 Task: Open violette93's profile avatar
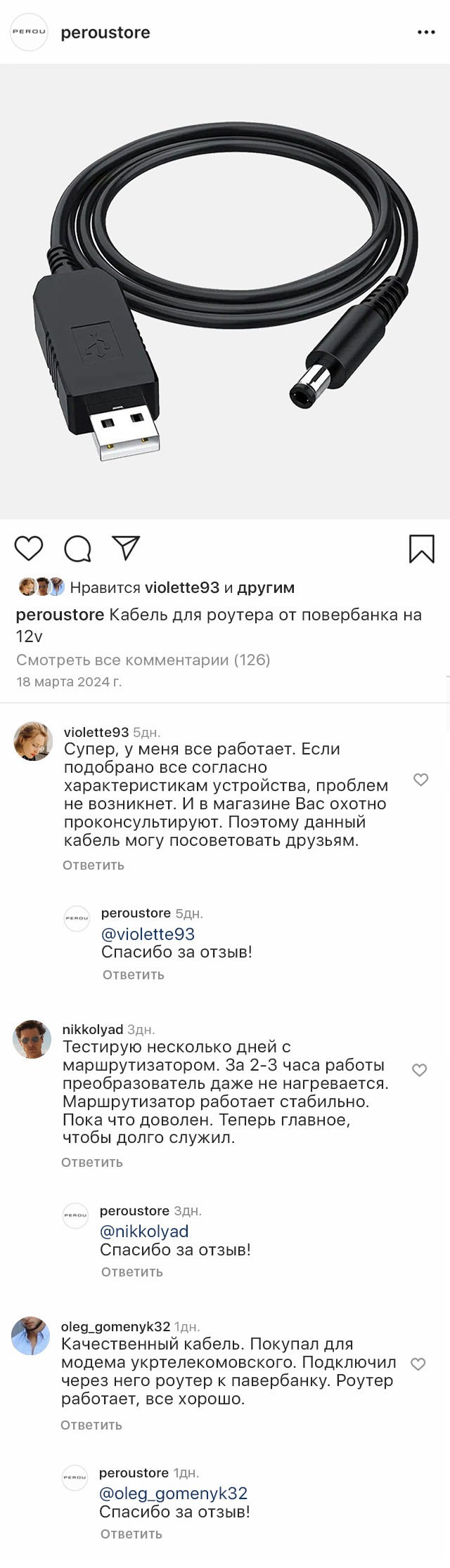[x=33, y=741]
